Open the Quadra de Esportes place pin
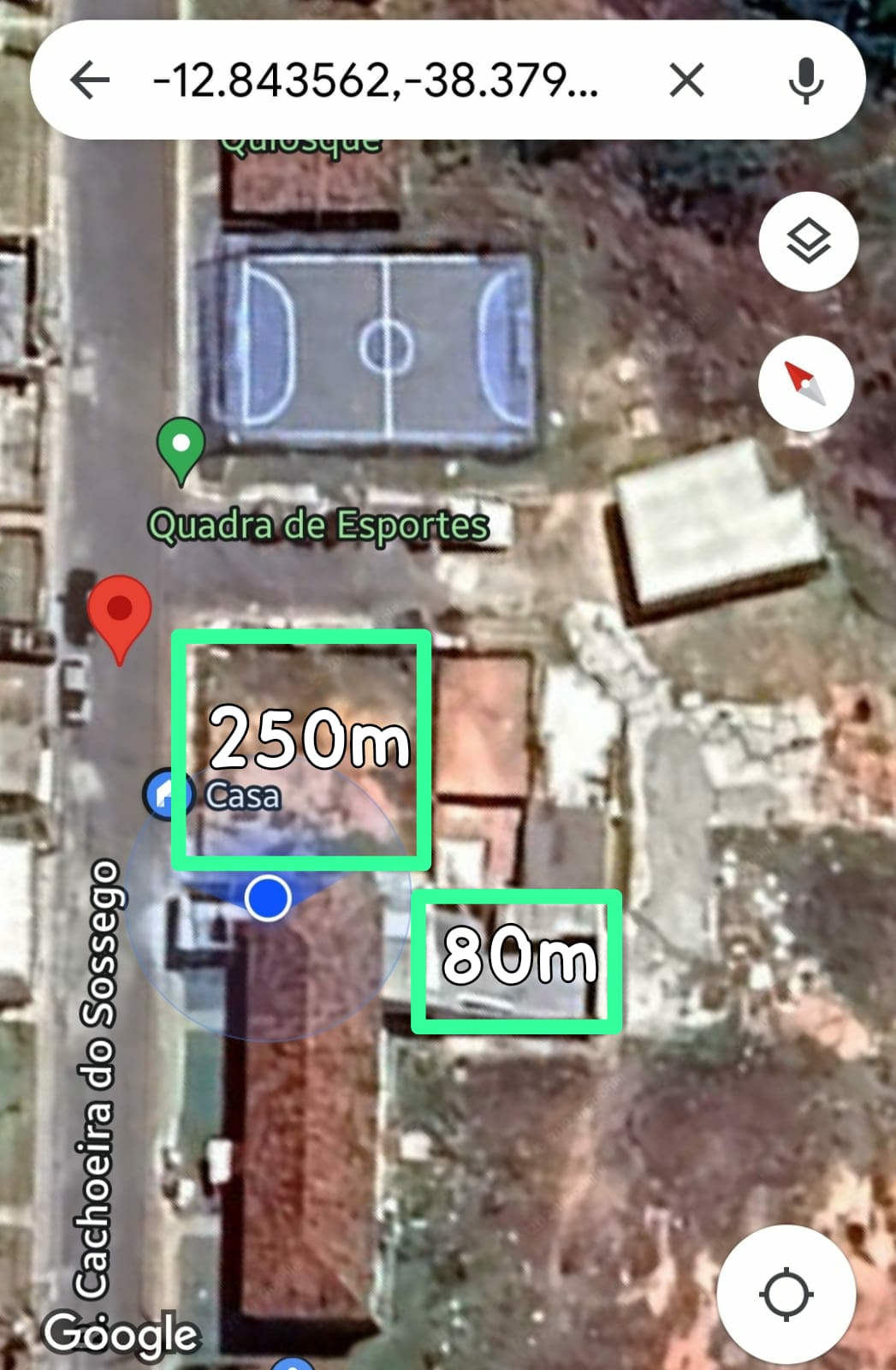896x1370 pixels. (181, 447)
